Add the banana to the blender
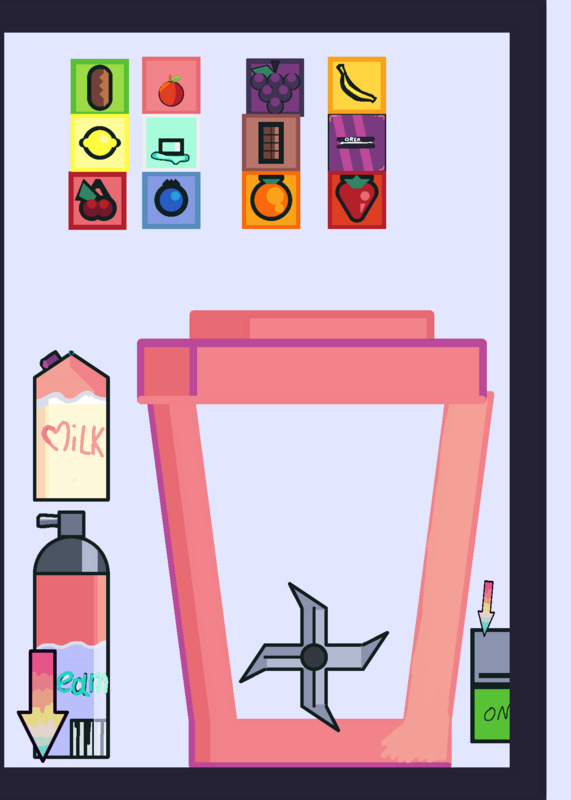The height and width of the screenshot is (800, 571). (357, 85)
